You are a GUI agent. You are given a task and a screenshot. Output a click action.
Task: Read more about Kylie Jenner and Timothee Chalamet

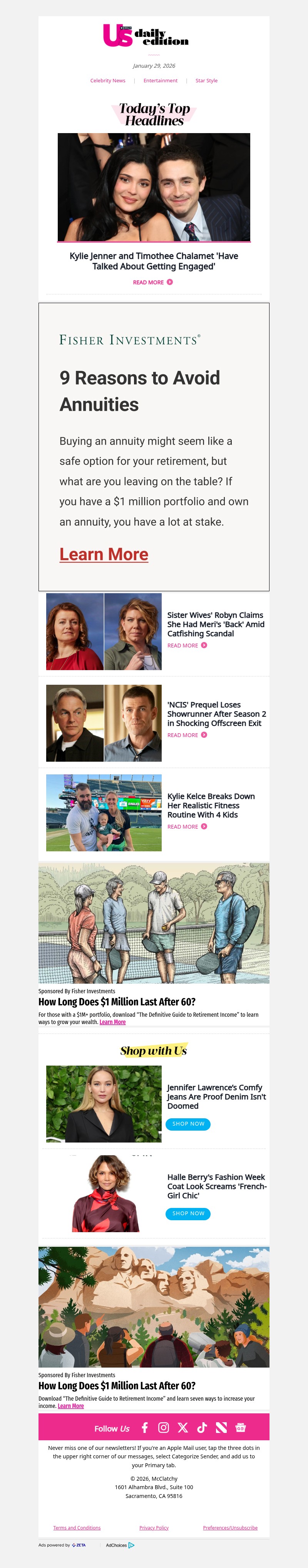[152, 282]
